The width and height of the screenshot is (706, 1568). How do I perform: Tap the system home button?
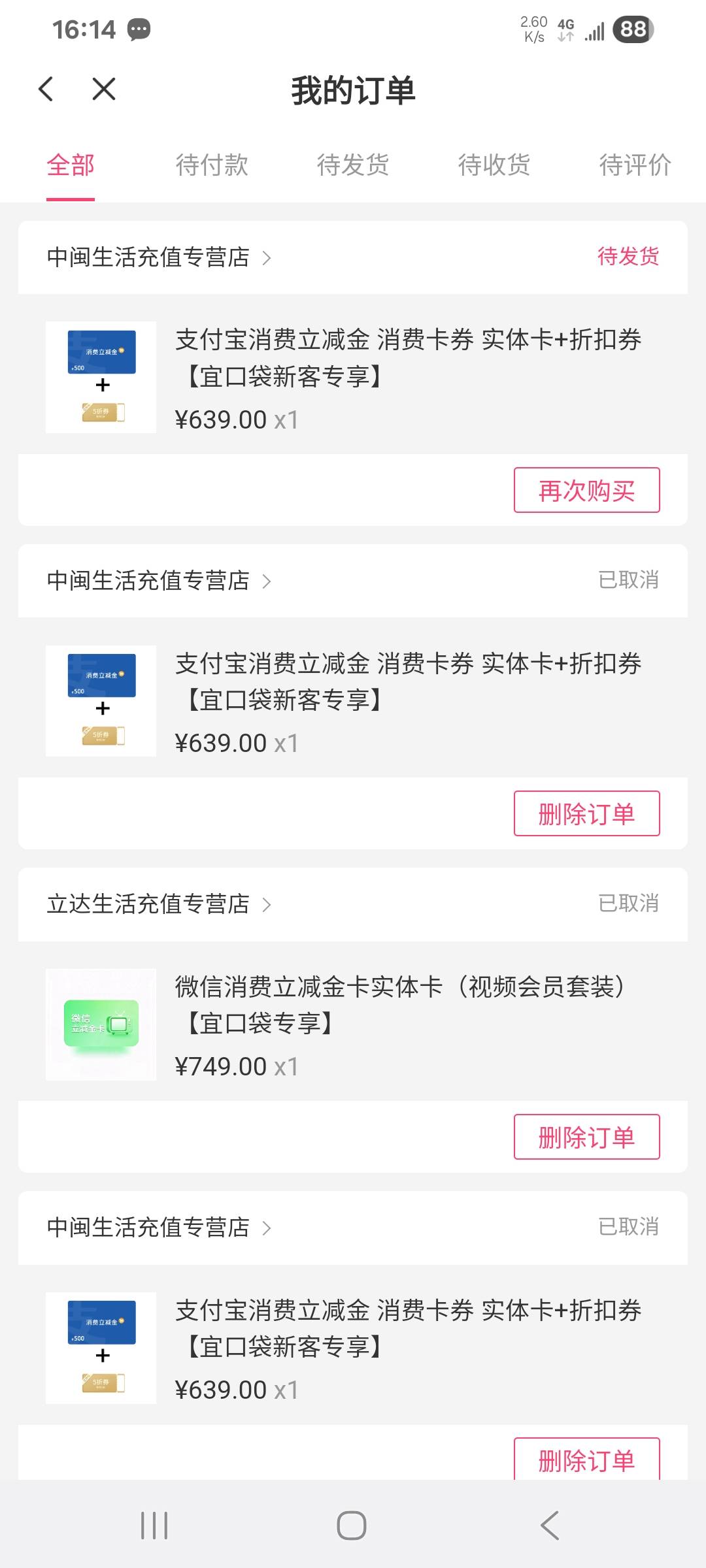click(352, 1526)
